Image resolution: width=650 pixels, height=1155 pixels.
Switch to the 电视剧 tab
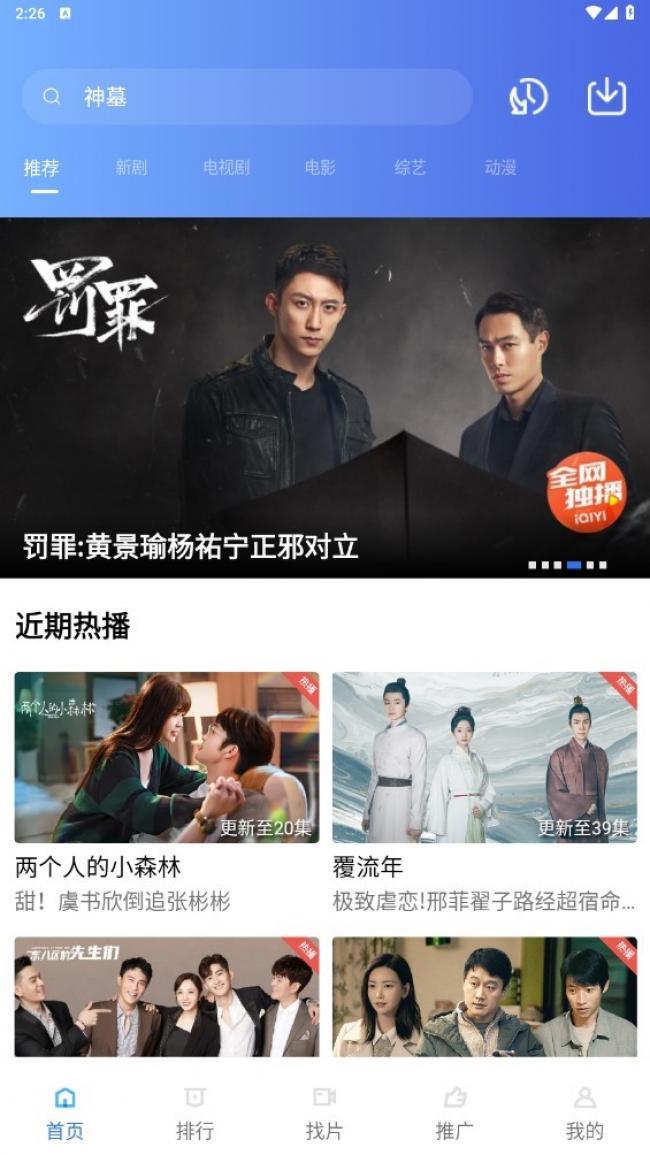(x=226, y=167)
